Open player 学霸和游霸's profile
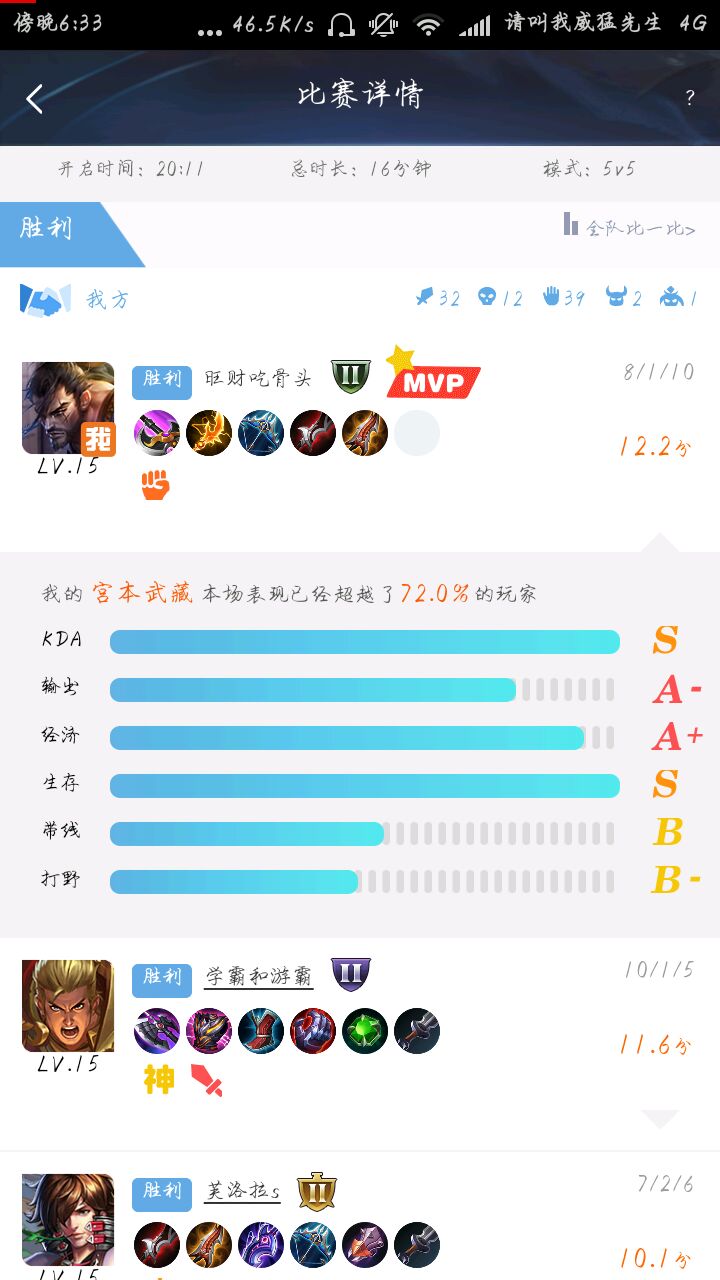 [x=259, y=976]
